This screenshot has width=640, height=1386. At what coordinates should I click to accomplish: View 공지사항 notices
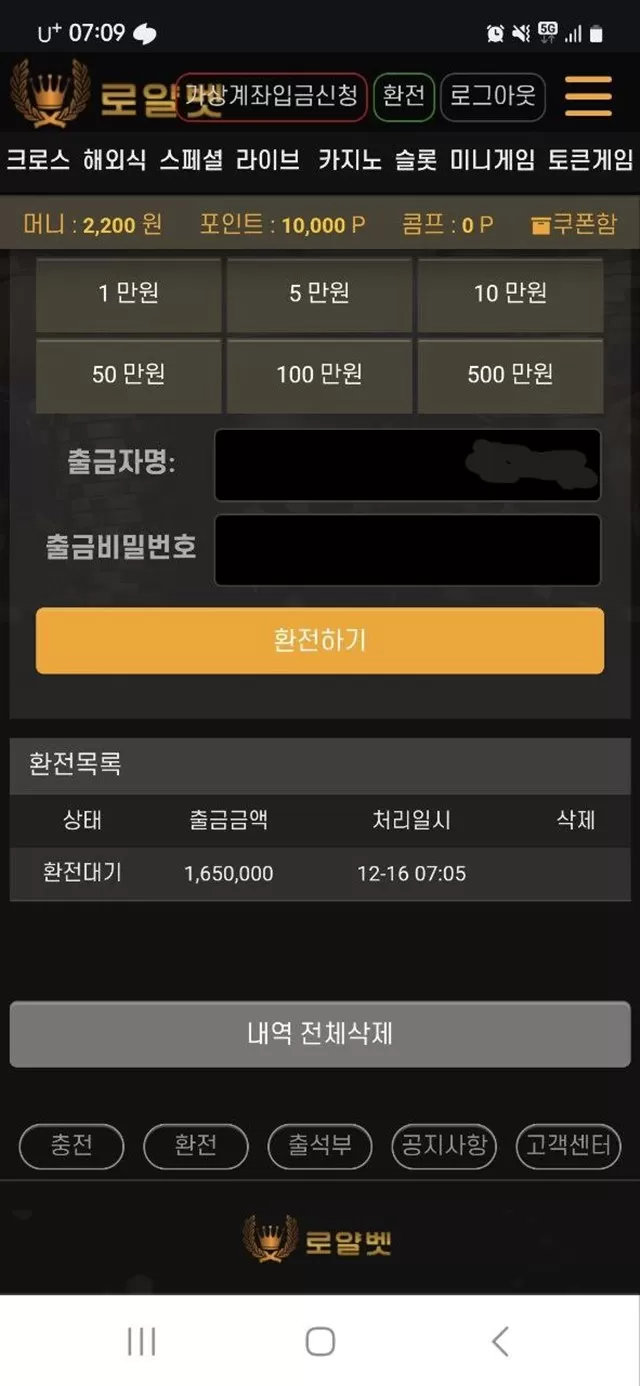pos(444,1146)
